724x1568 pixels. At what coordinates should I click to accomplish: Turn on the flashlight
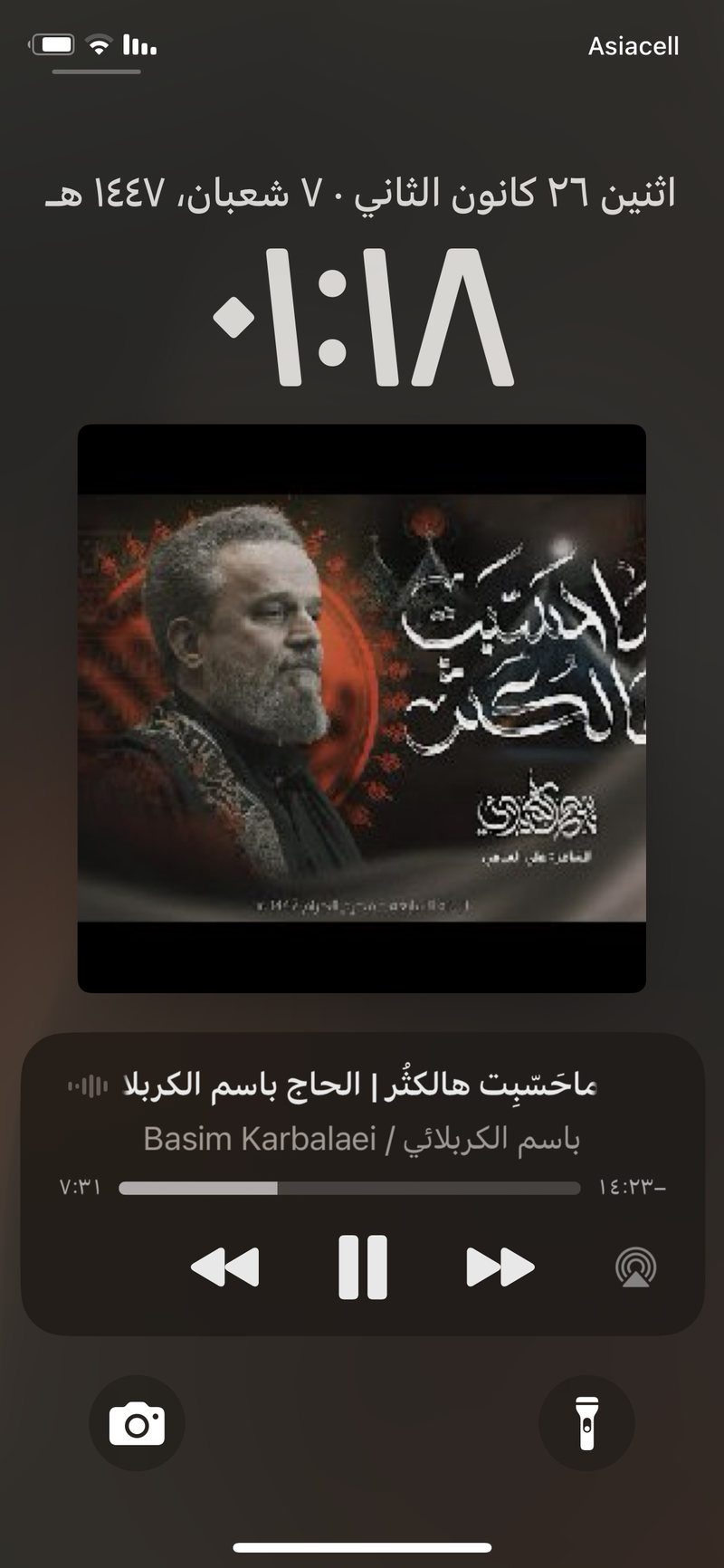(x=586, y=1423)
